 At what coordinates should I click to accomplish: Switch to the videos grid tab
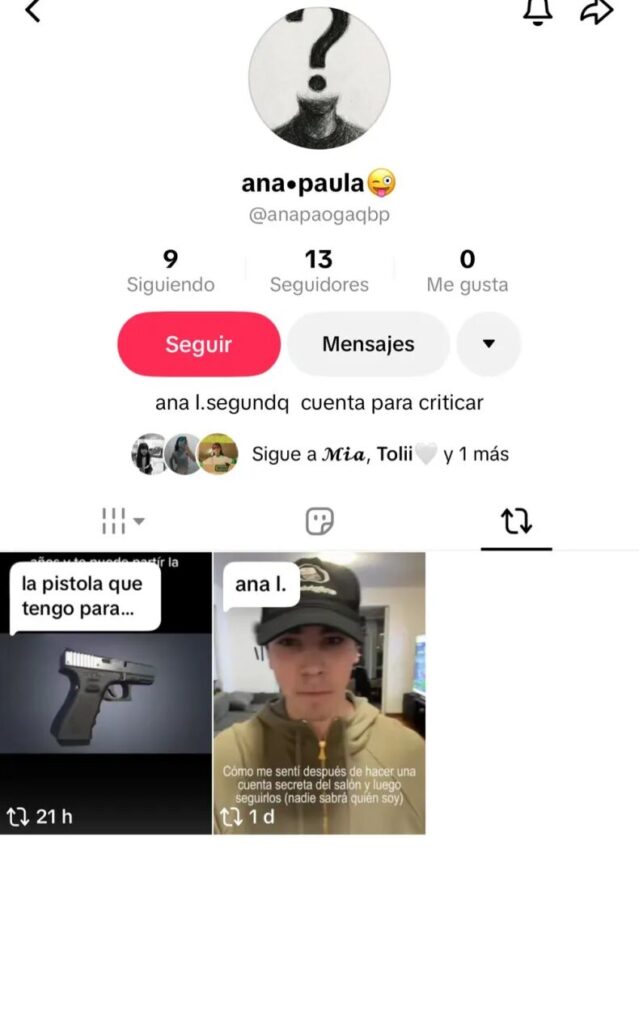pos(122,521)
